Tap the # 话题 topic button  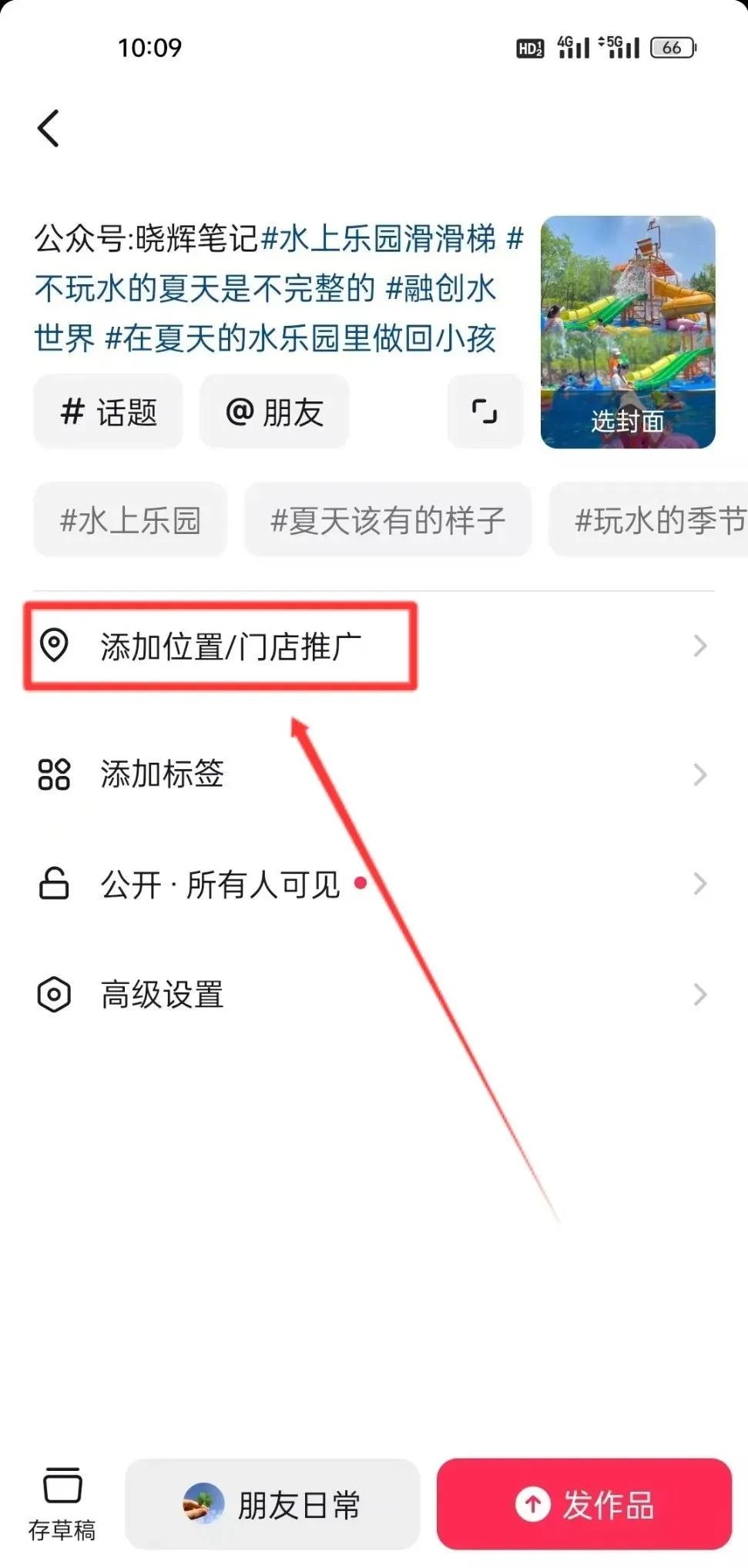click(108, 412)
